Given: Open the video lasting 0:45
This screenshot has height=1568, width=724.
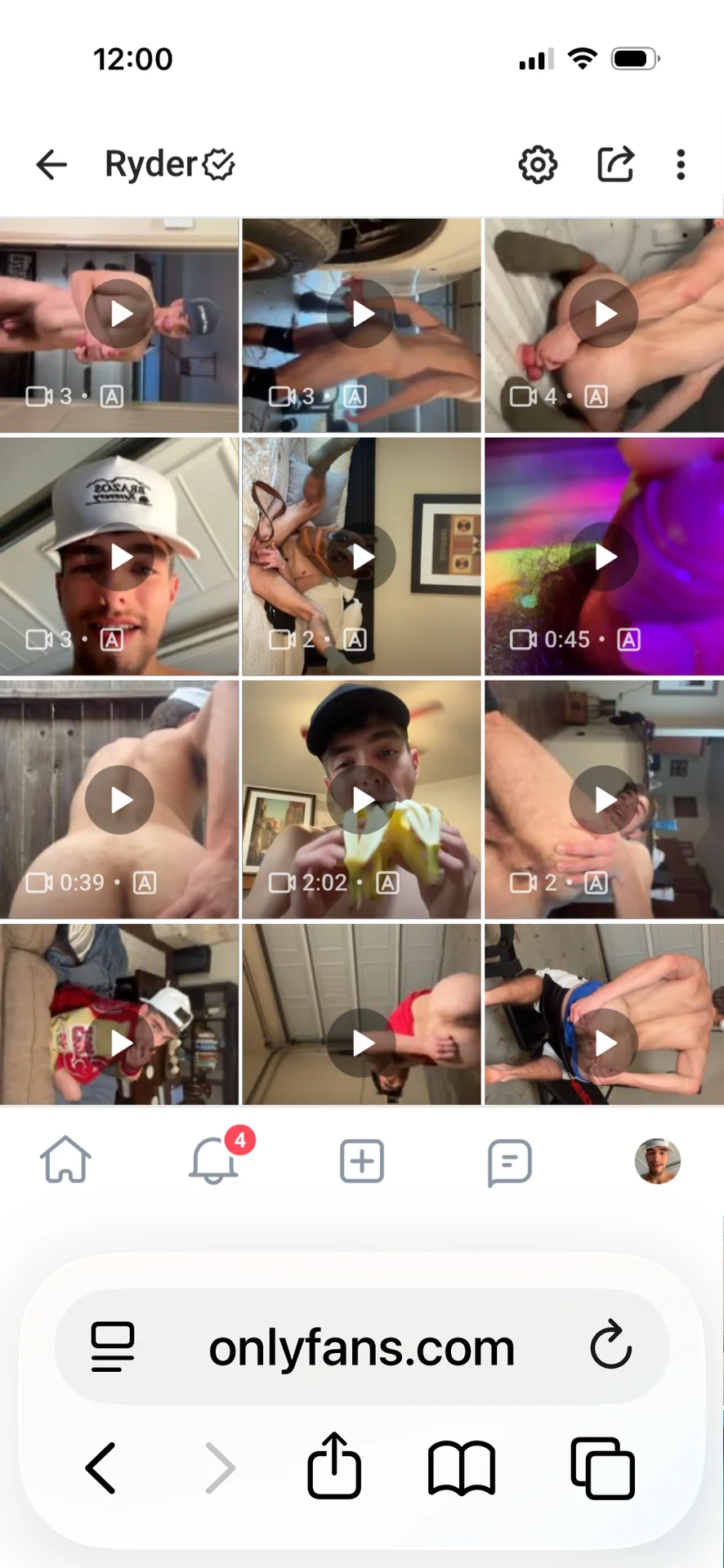Looking at the screenshot, I should [x=605, y=556].
